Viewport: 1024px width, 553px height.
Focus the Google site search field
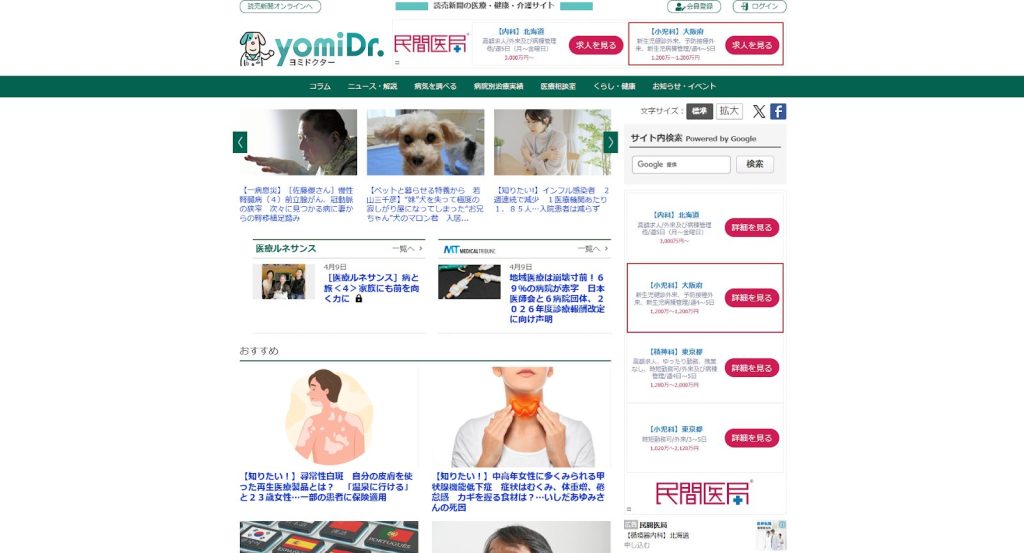(x=681, y=164)
